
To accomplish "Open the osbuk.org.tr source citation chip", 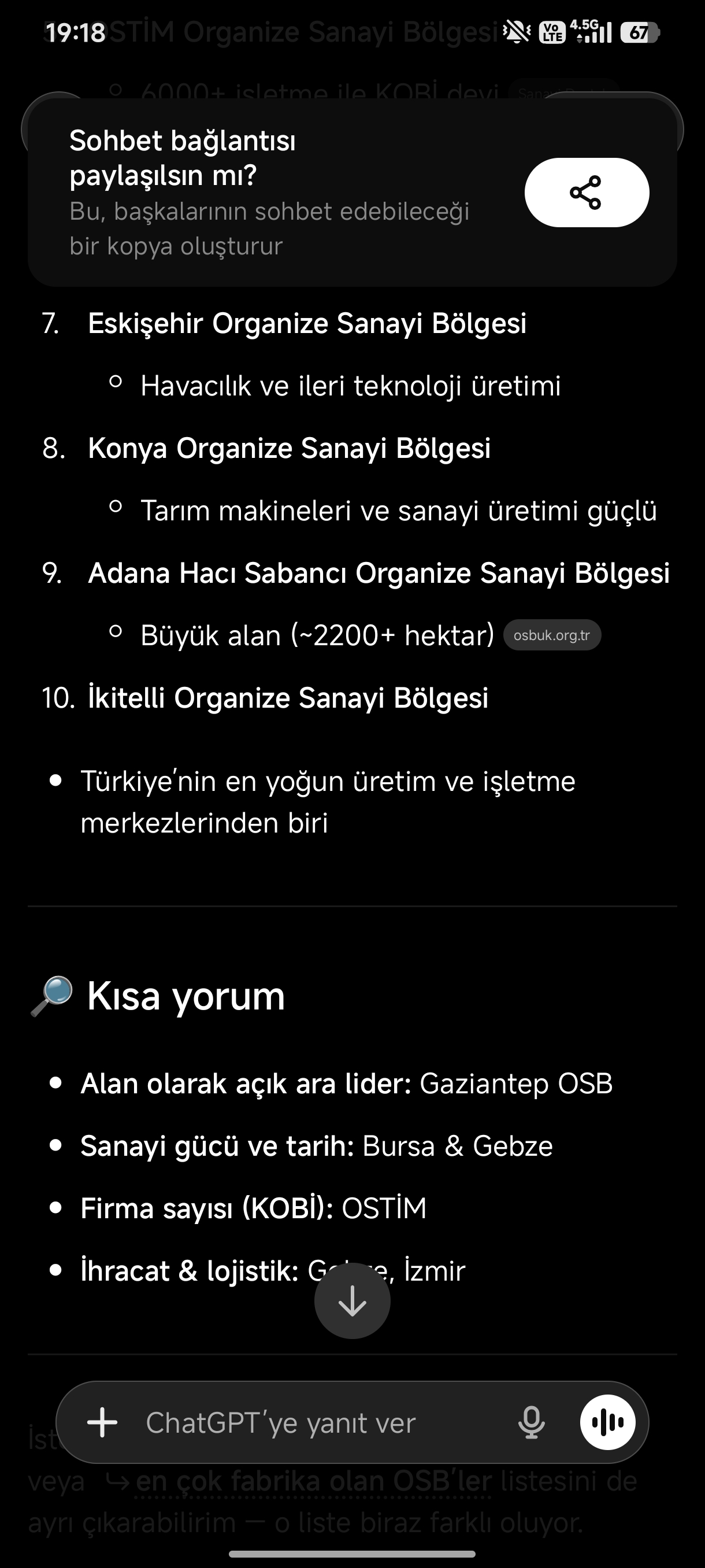I will [551, 634].
